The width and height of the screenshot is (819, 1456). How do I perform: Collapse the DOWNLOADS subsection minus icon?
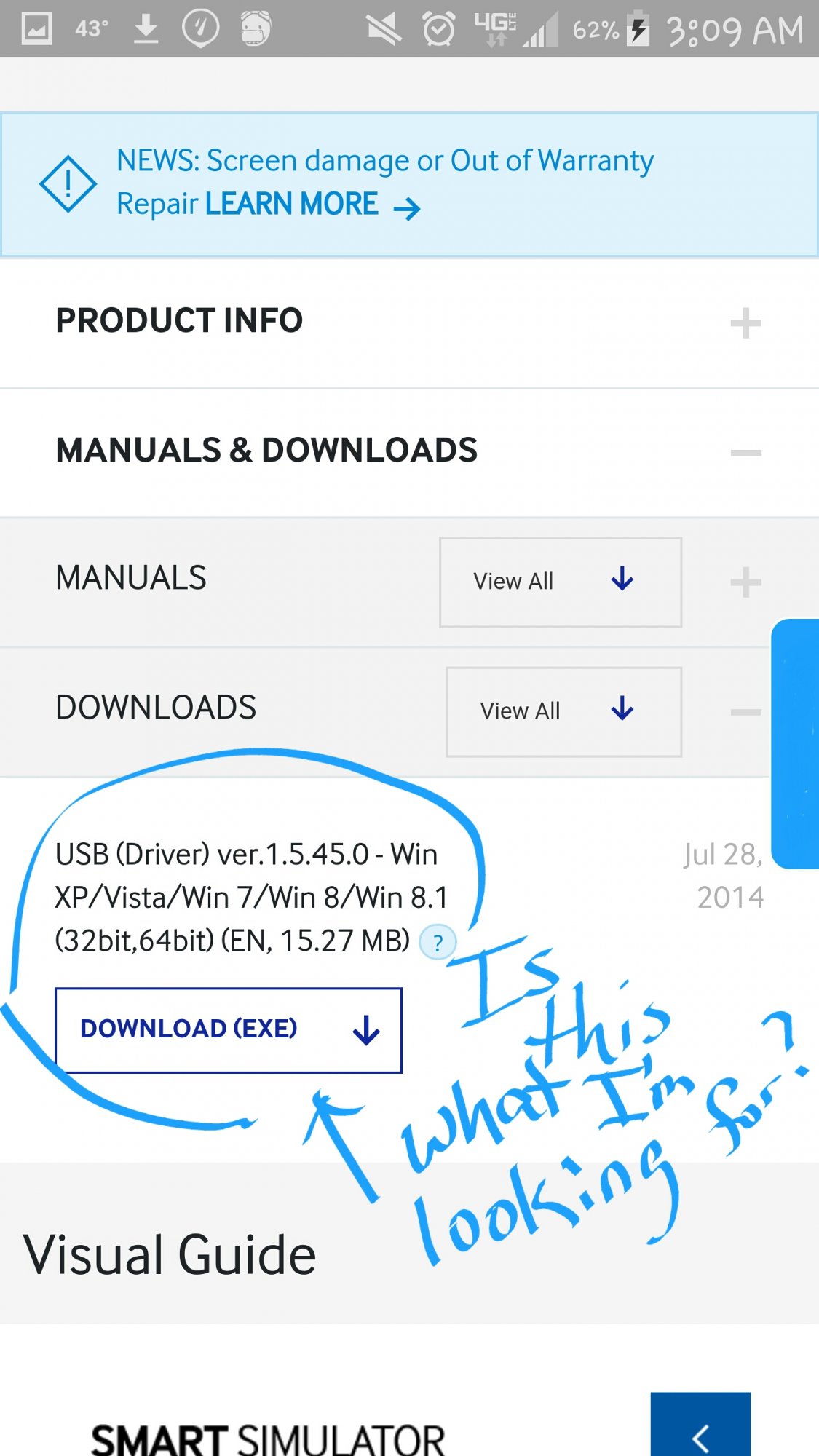(745, 711)
